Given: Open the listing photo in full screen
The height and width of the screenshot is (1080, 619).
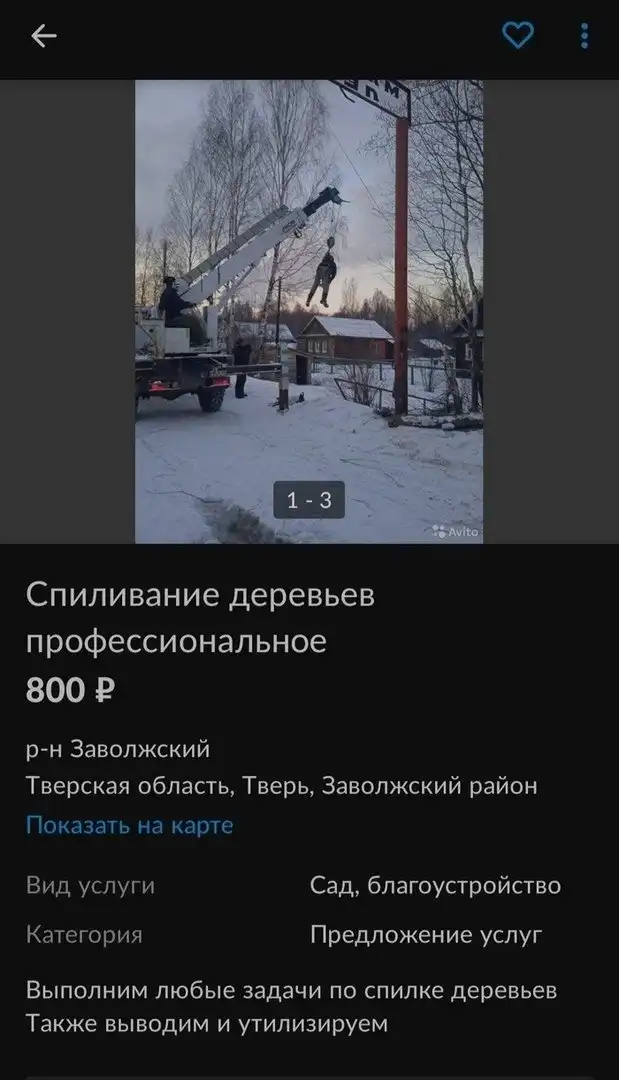Looking at the screenshot, I should [x=309, y=310].
